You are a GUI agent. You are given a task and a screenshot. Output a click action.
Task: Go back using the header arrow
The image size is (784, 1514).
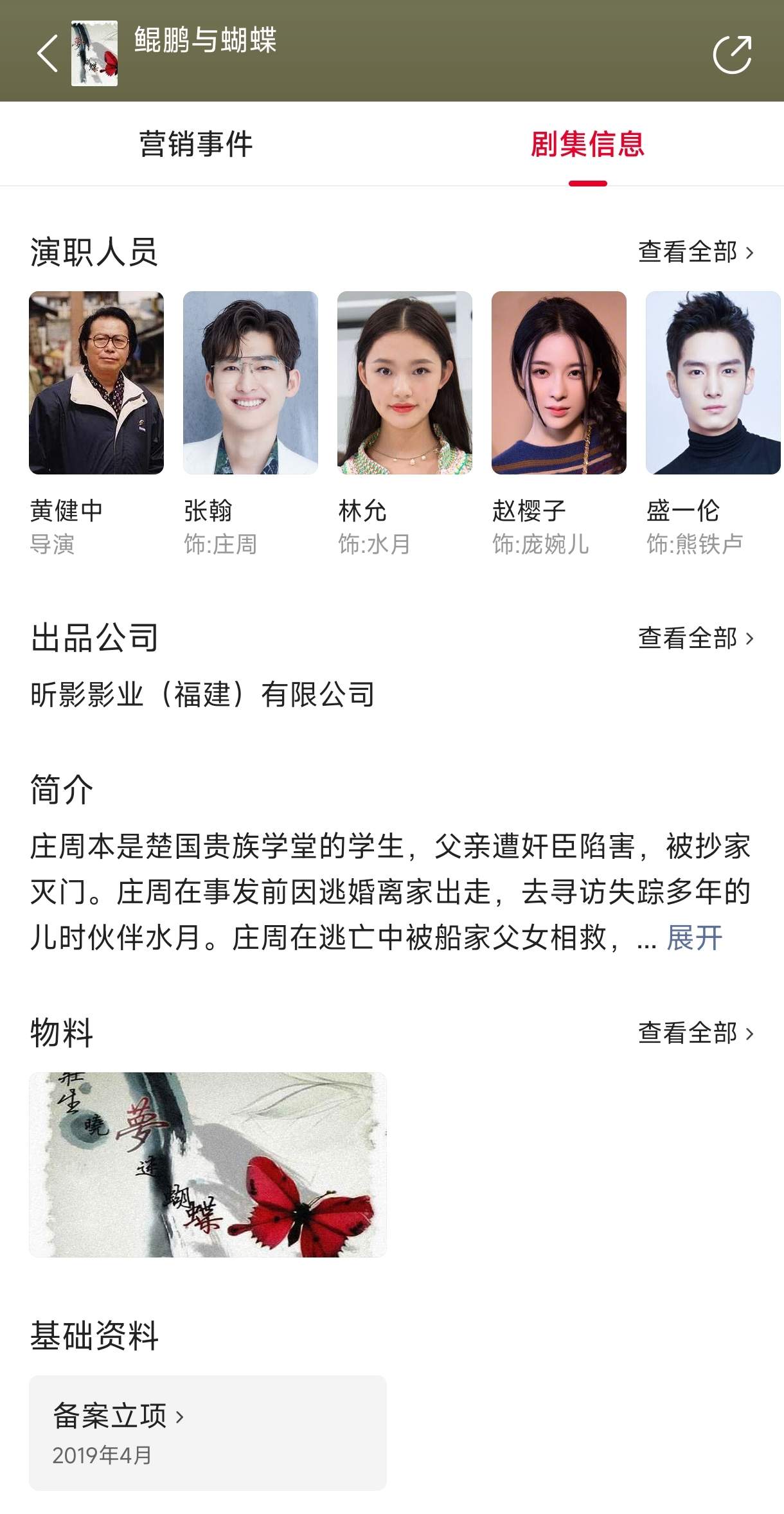48,53
